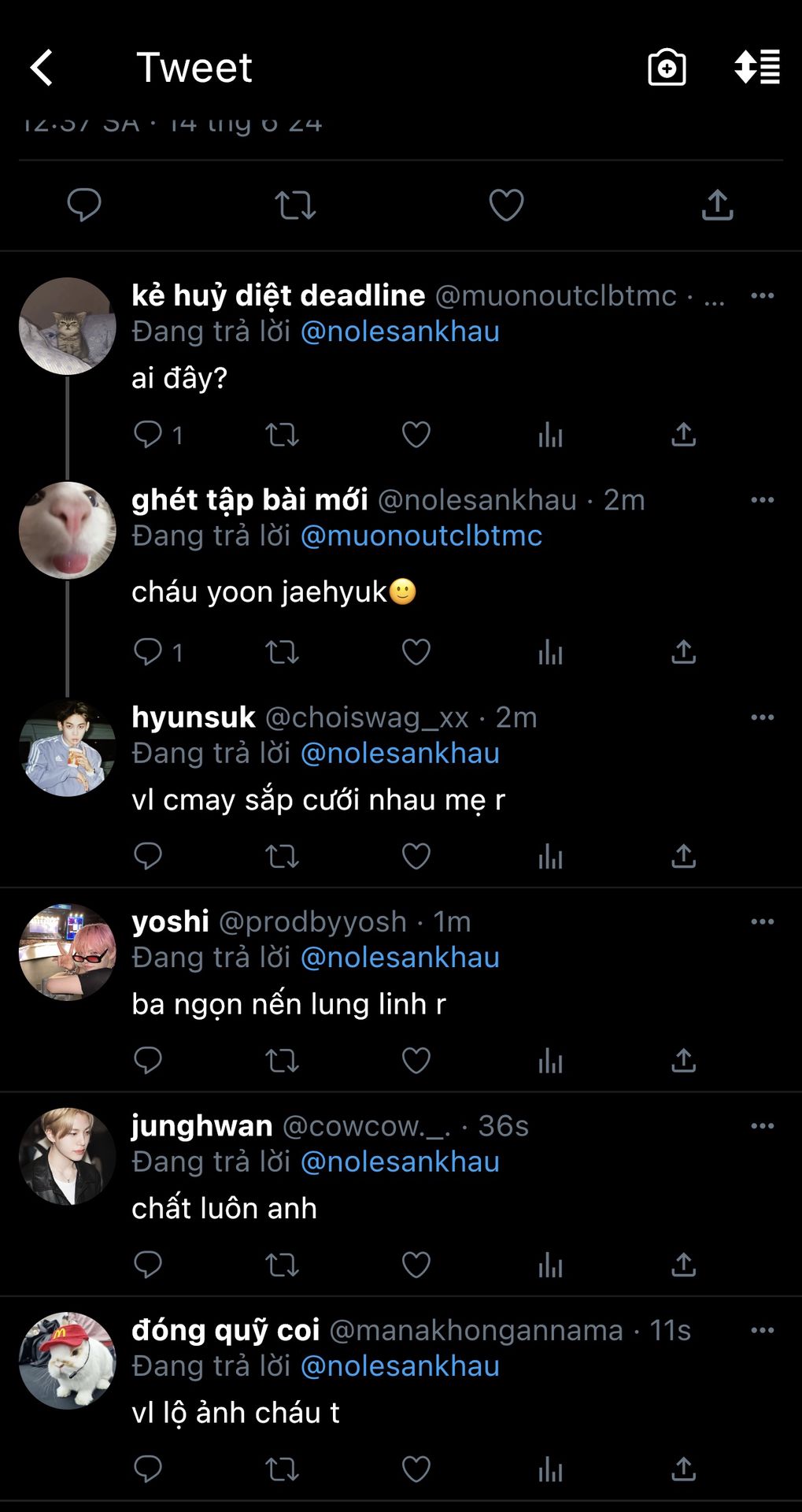
Task: View hyunsuk's profile picture
Action: (68, 747)
